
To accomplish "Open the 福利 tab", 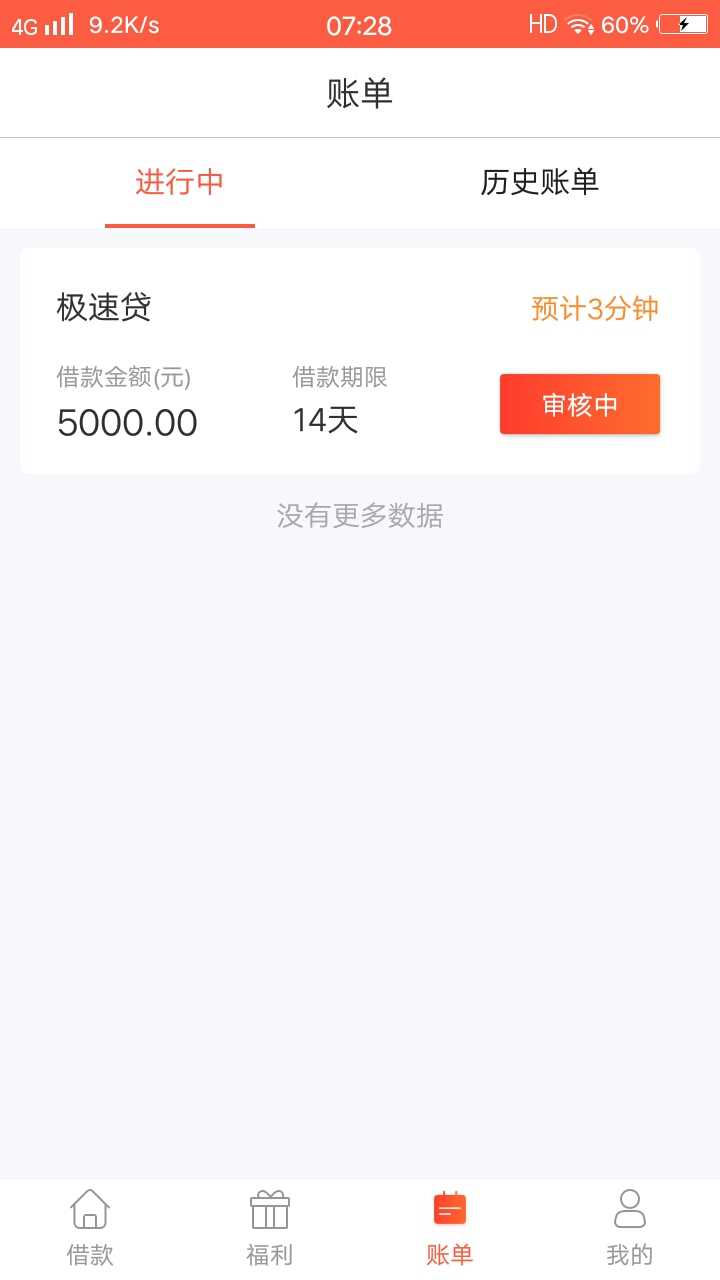I will coord(270,1229).
